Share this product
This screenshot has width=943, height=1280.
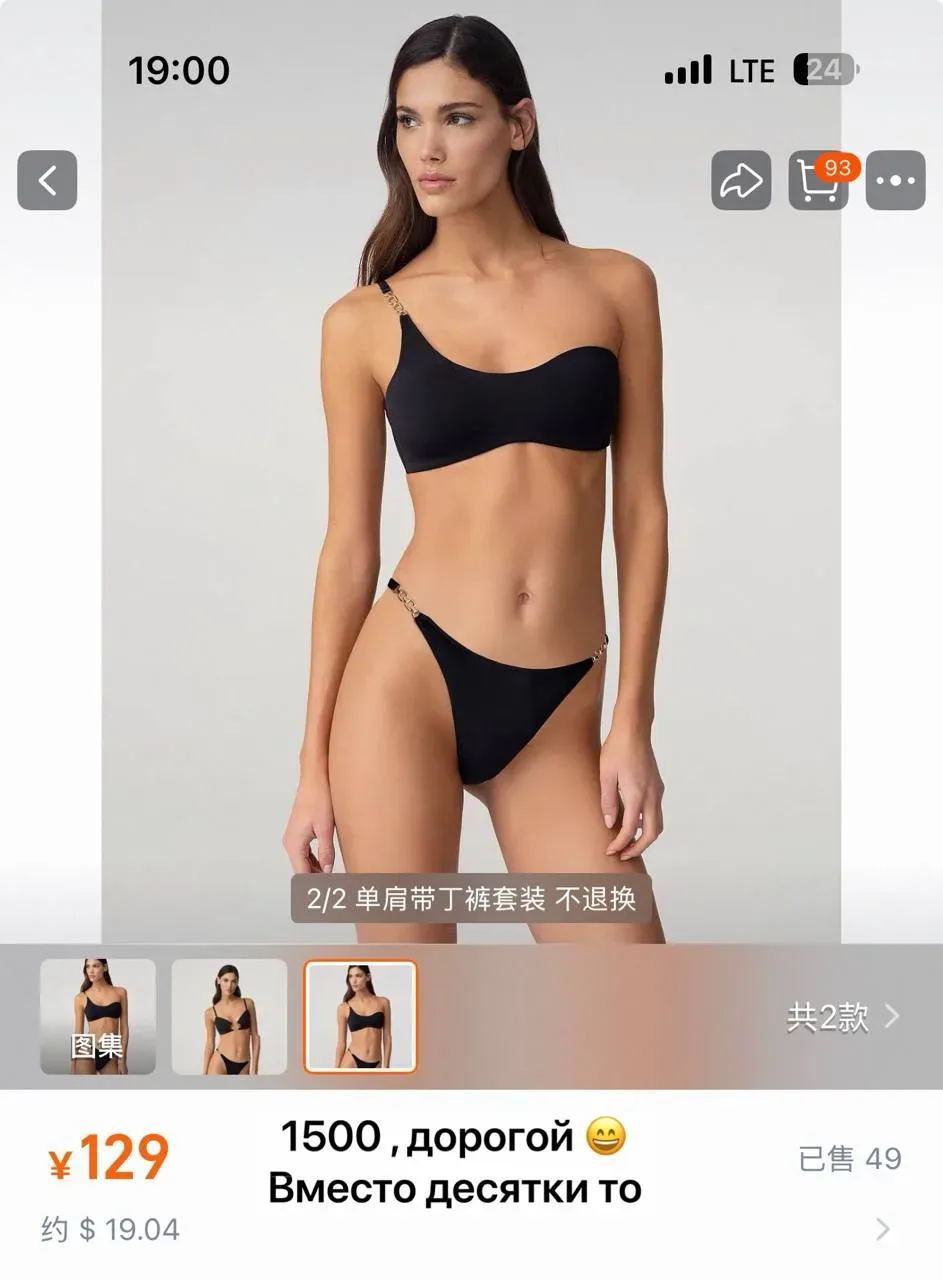741,180
